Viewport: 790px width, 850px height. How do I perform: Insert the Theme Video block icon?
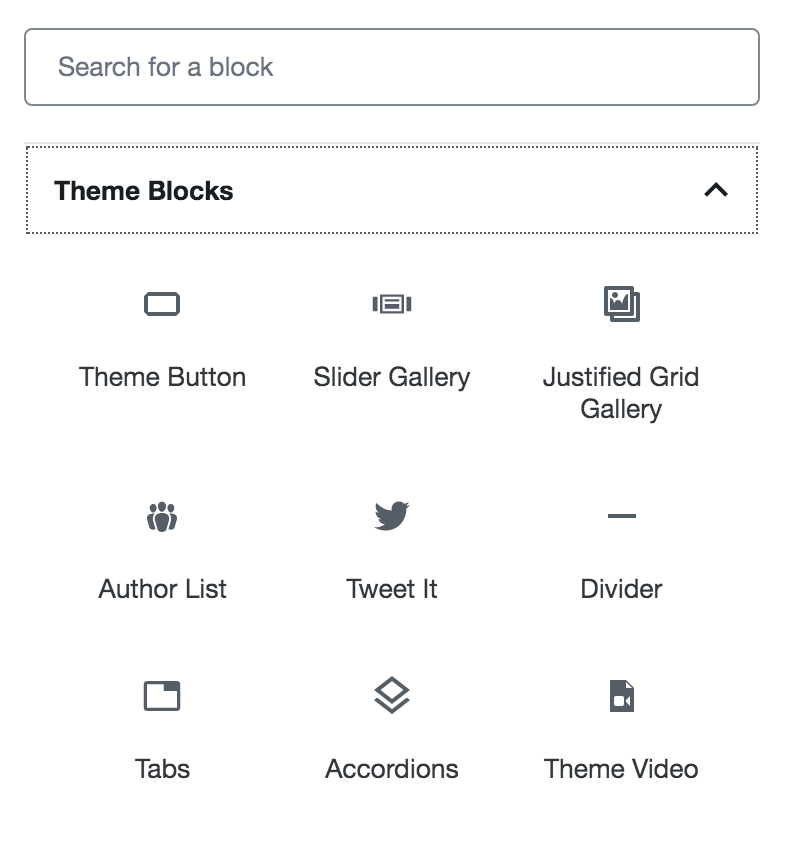tap(621, 695)
